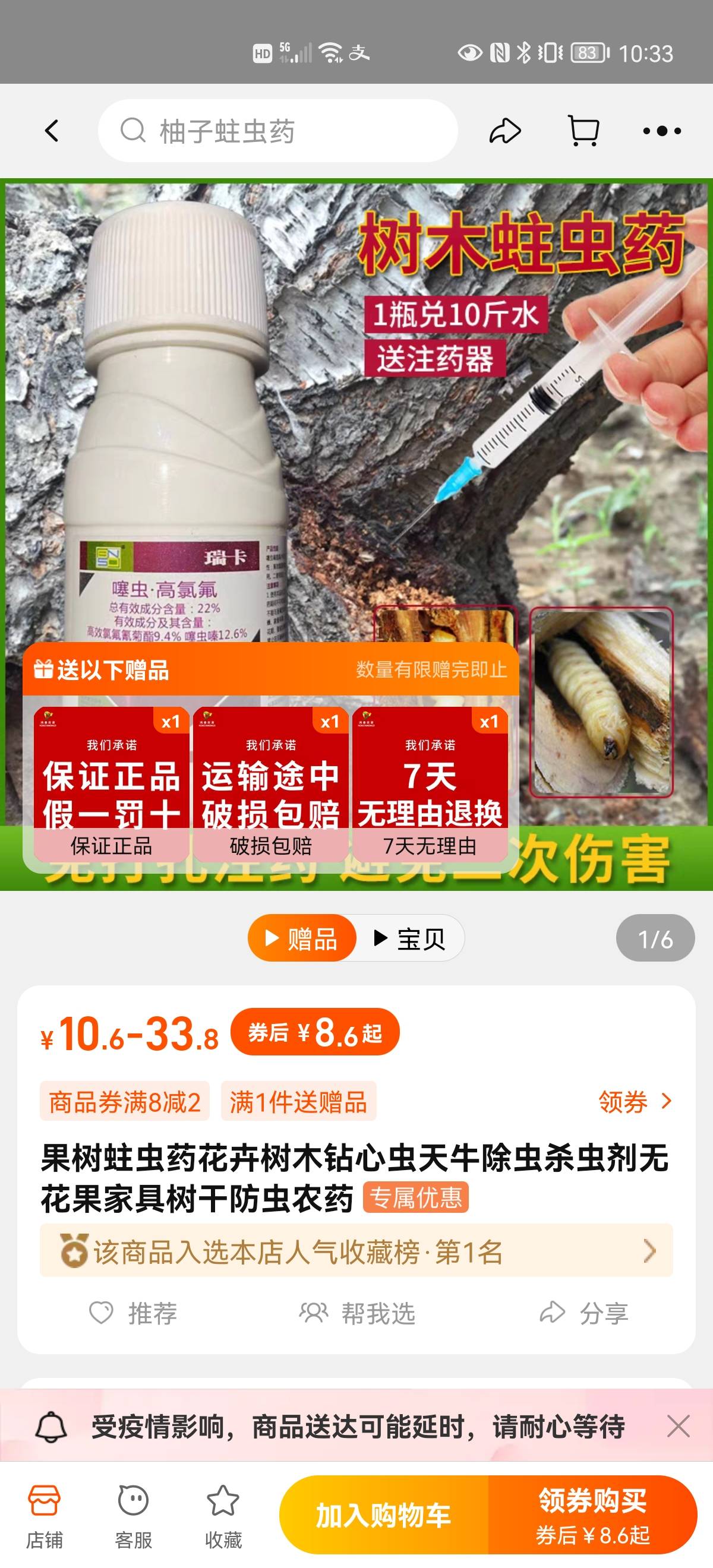Screen dimensions: 713x1568
Task: Open the 保证正品 gift card
Action: coord(111,784)
